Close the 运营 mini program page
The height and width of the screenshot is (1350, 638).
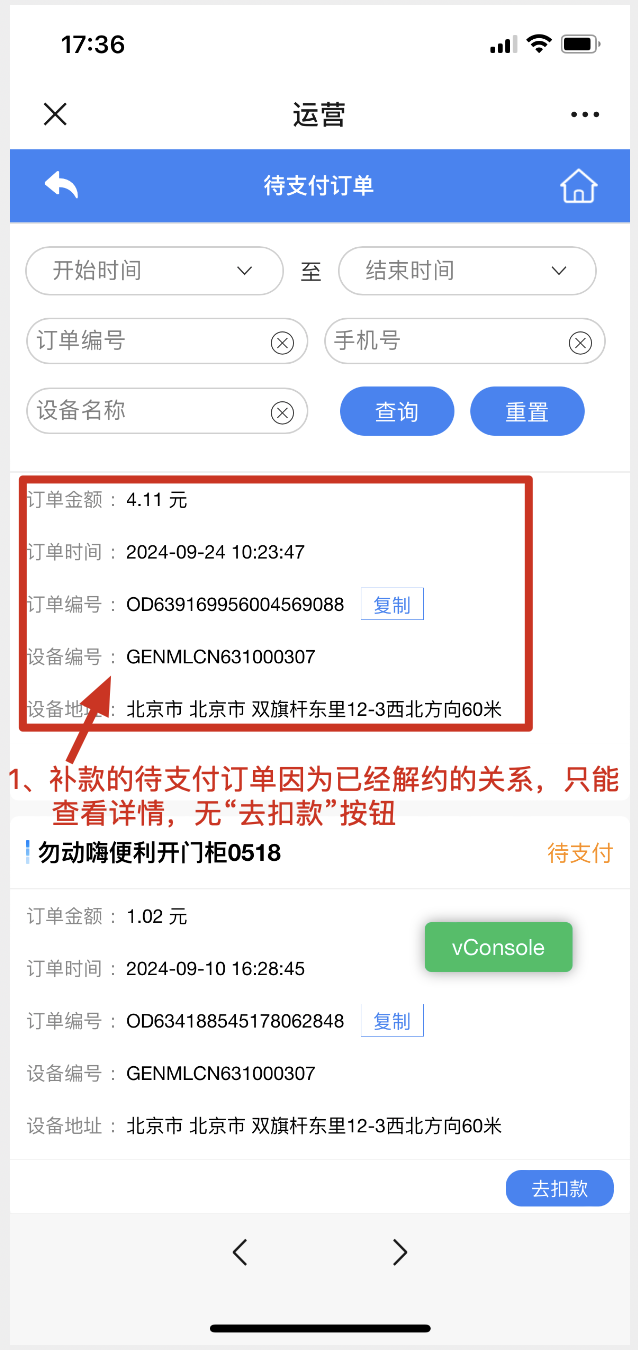[55, 114]
